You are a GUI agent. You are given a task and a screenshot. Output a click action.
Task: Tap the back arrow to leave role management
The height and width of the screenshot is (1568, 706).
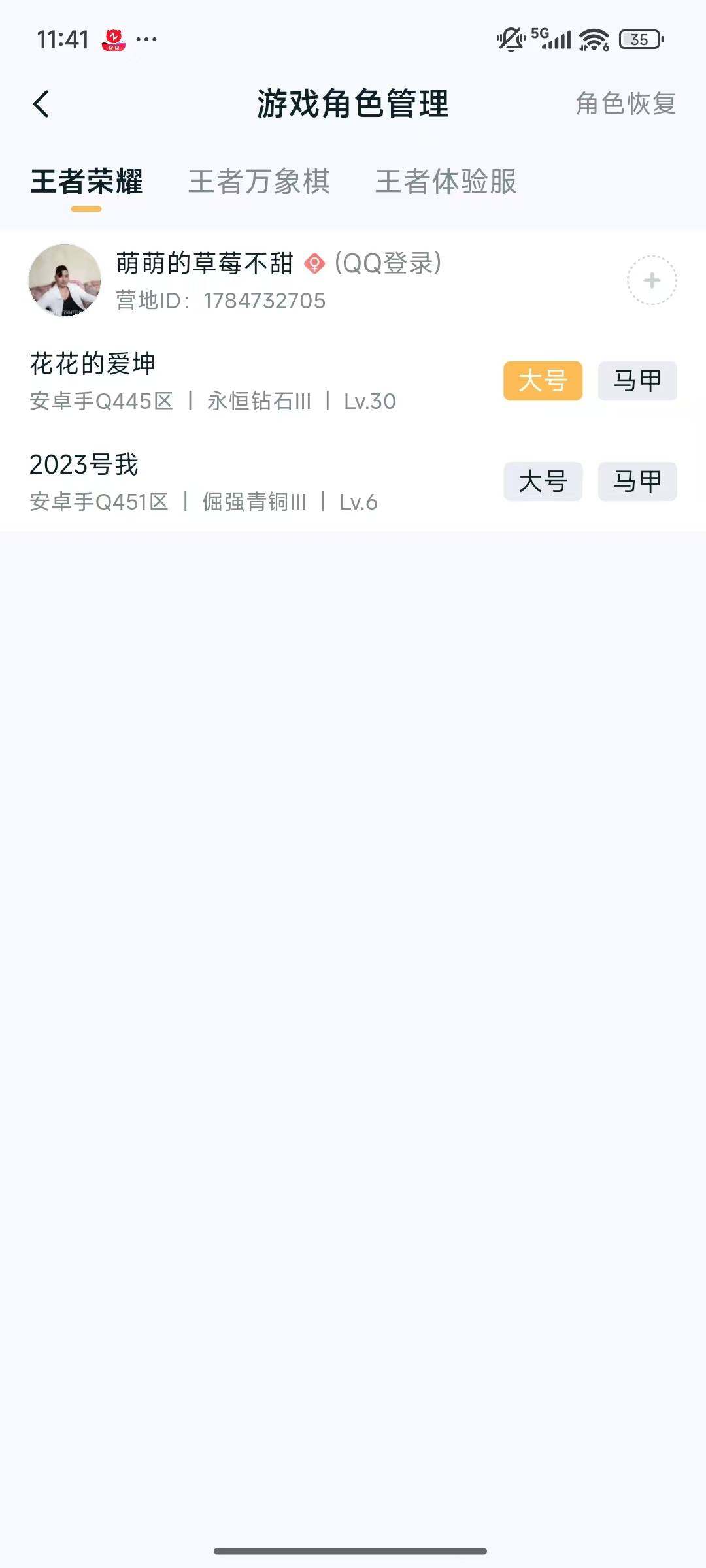[42, 101]
